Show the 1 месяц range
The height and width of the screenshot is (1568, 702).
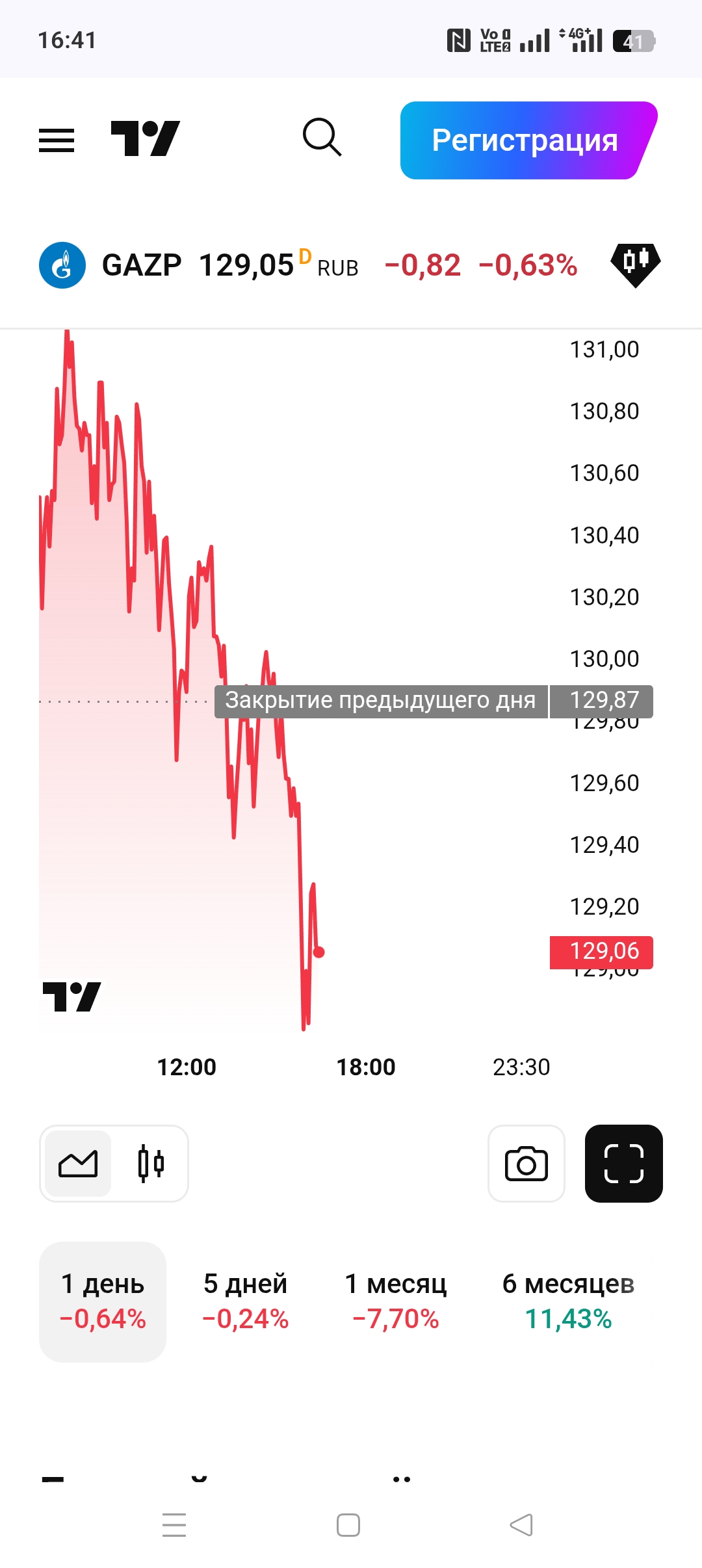(x=396, y=1301)
